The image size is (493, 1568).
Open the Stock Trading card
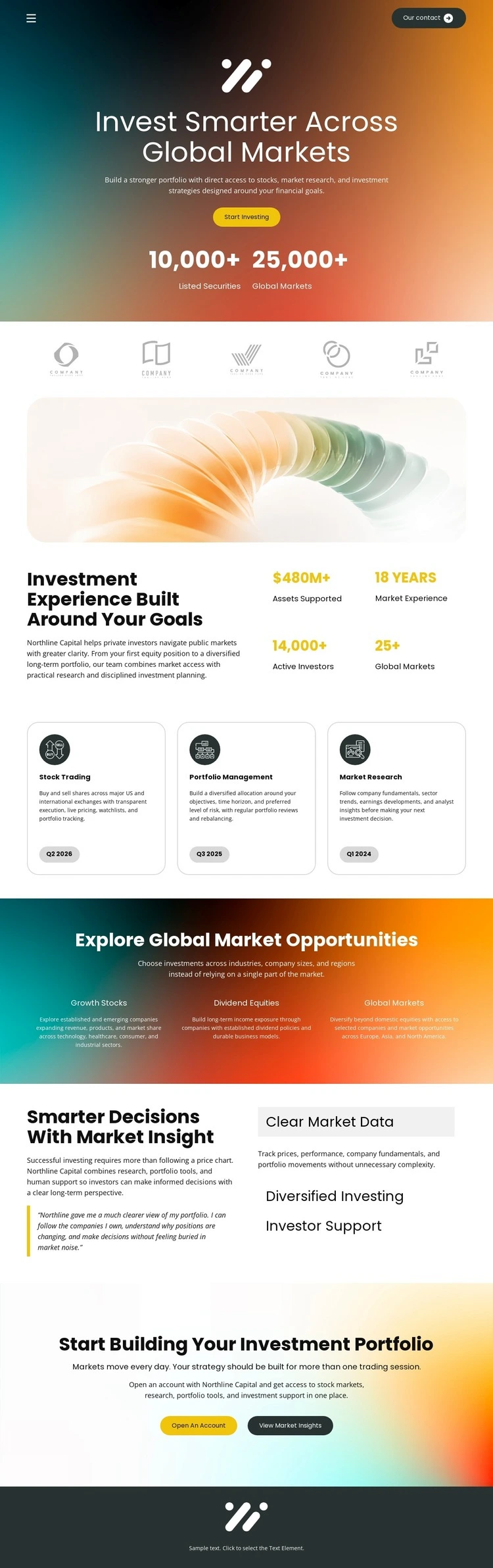click(96, 798)
